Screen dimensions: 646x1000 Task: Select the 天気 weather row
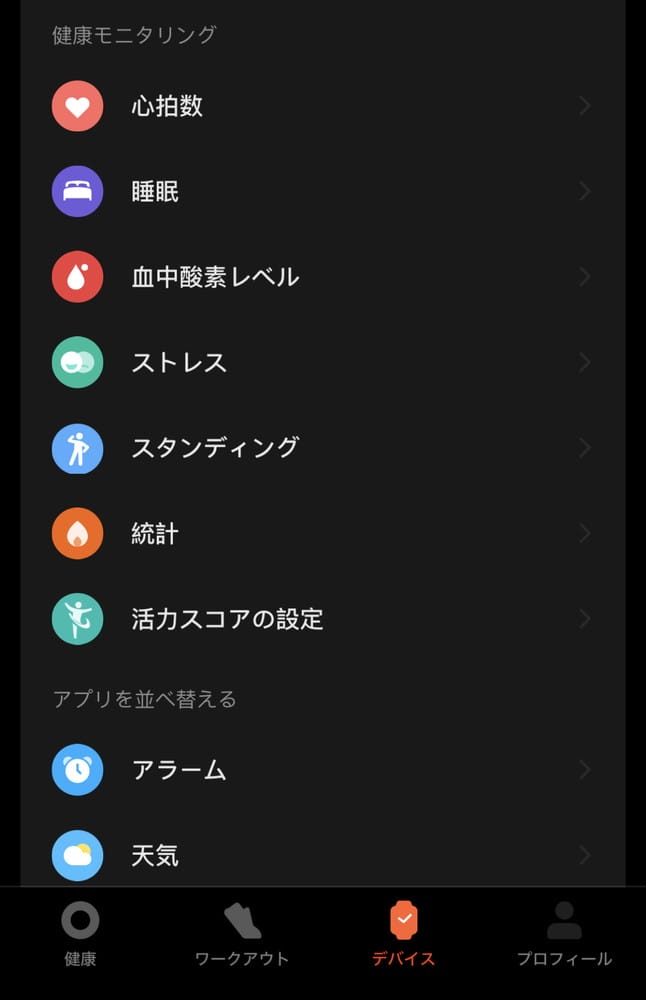pyautogui.click(x=322, y=855)
